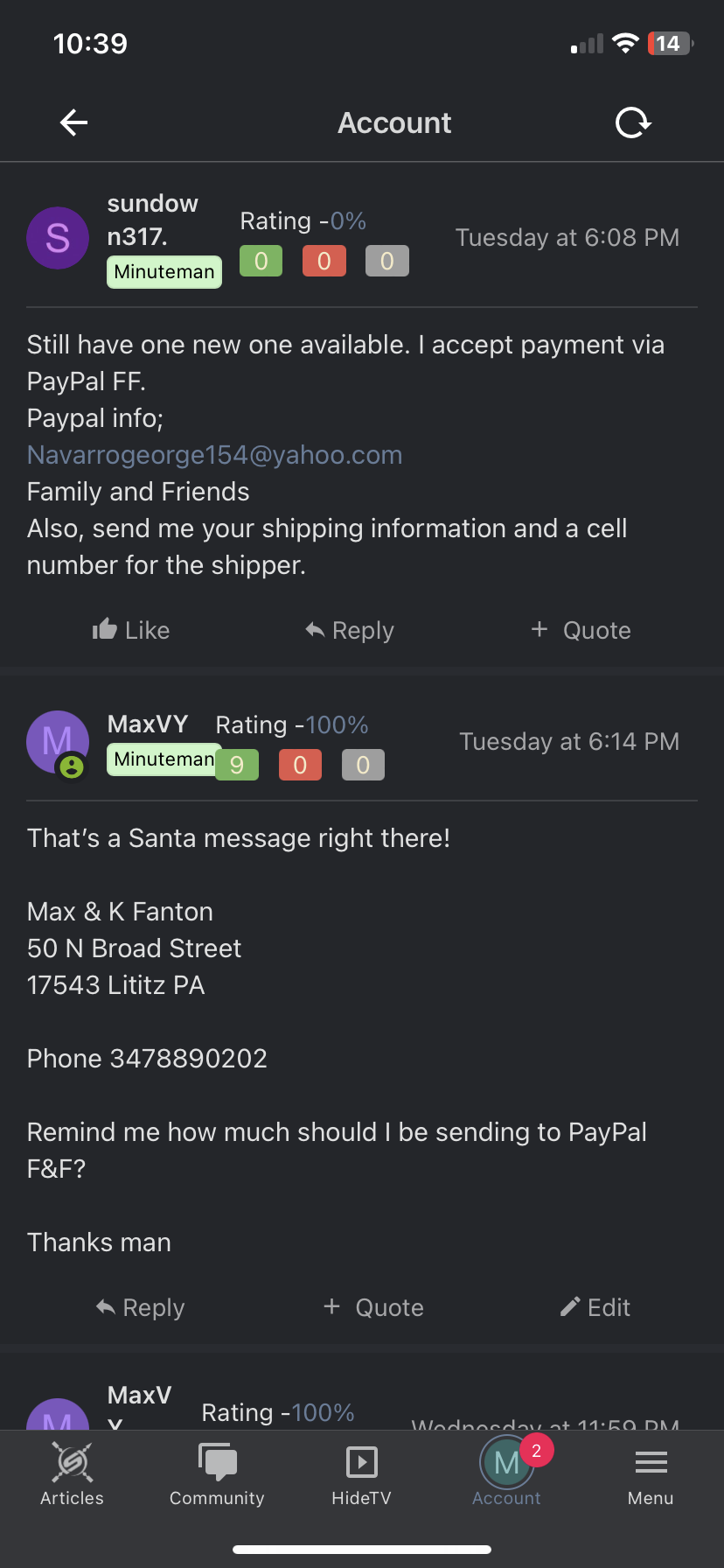Edit MaxVY's Santa message post
The width and height of the screenshot is (724, 1568).
coord(595,1307)
